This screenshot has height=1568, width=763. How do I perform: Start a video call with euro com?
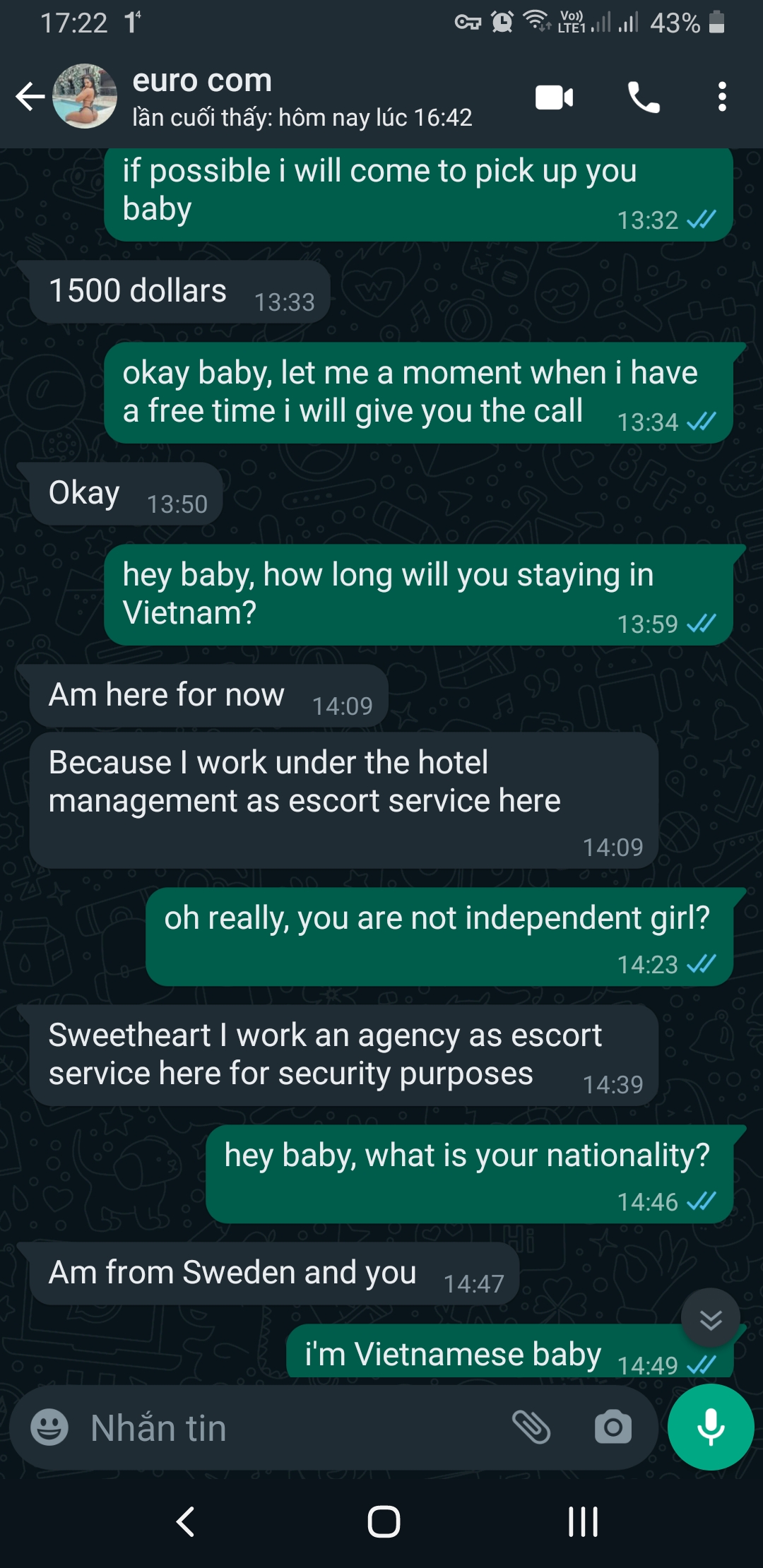(554, 97)
